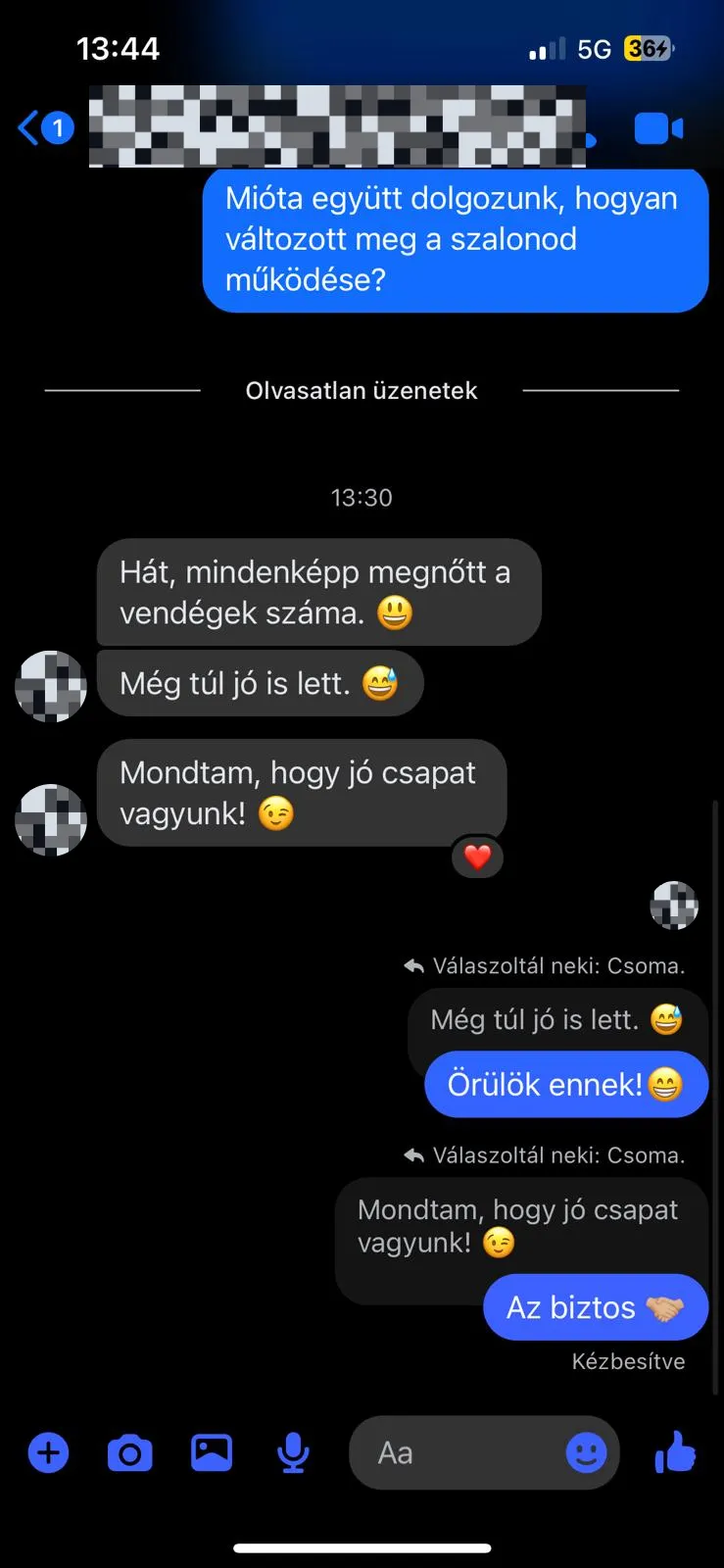
Task: Record a voice message
Action: coord(293,1452)
